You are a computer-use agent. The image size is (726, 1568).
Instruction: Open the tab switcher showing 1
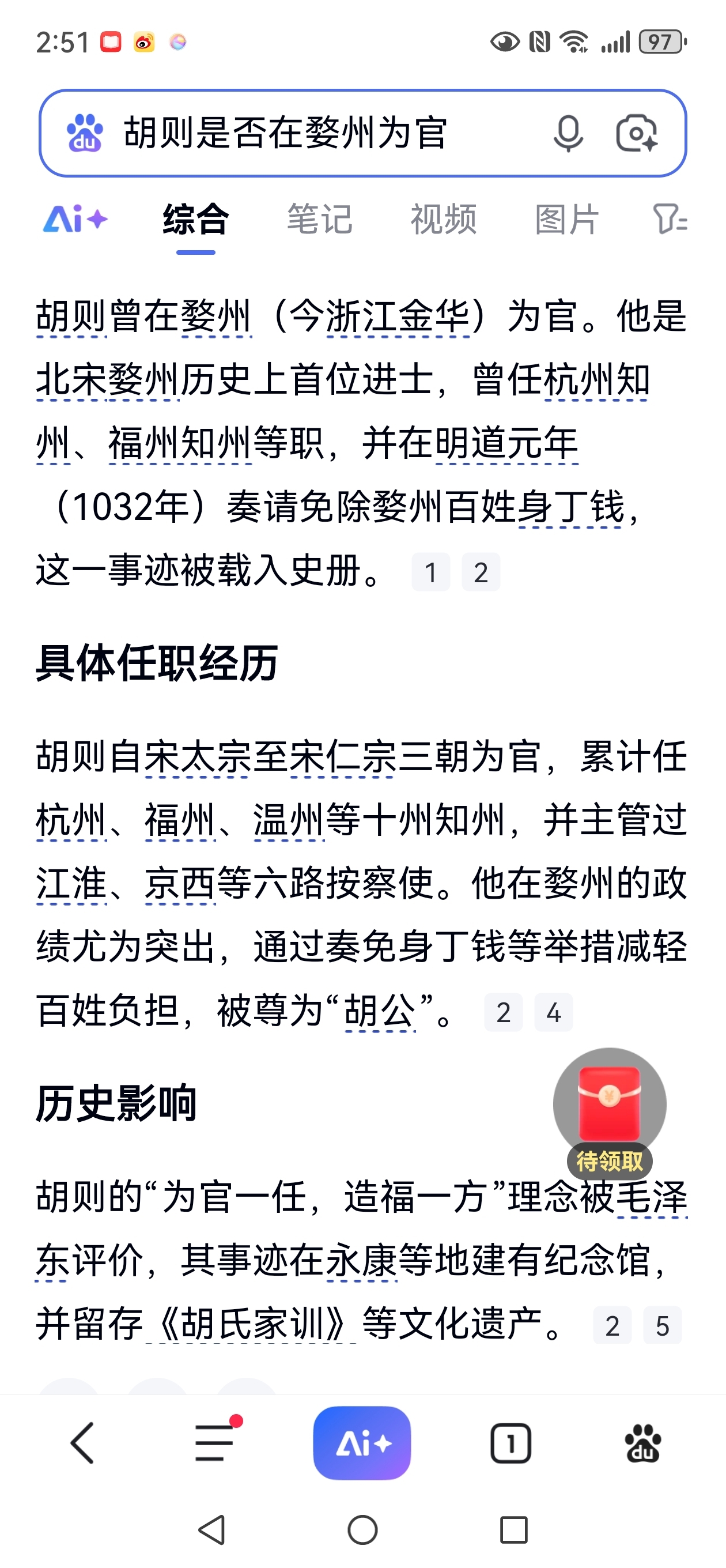click(511, 1442)
